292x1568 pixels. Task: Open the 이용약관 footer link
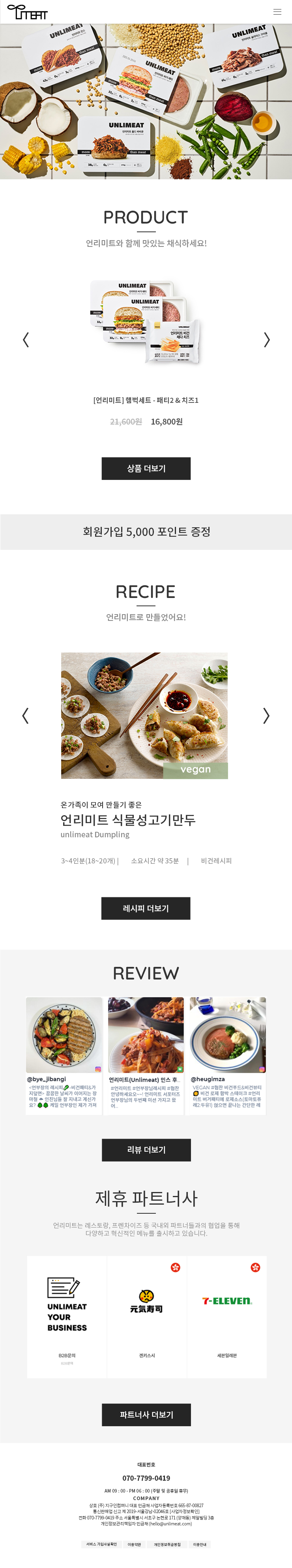pos(135,1544)
